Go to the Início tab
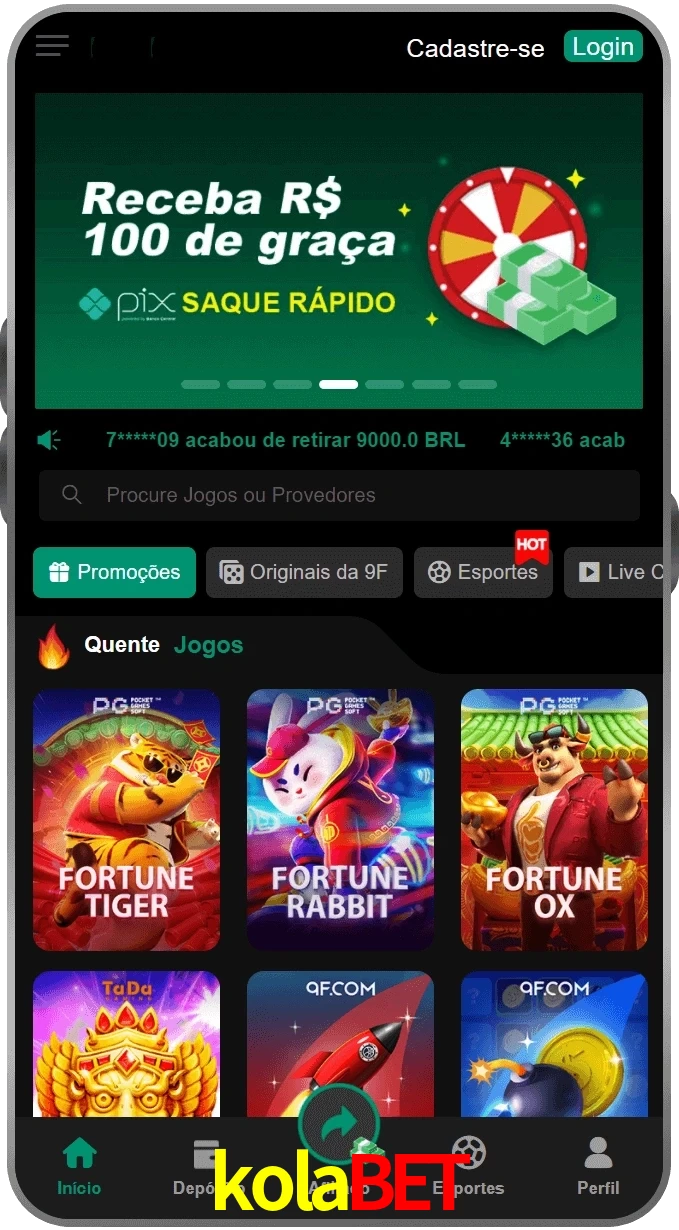679x1230 pixels. click(x=79, y=1167)
